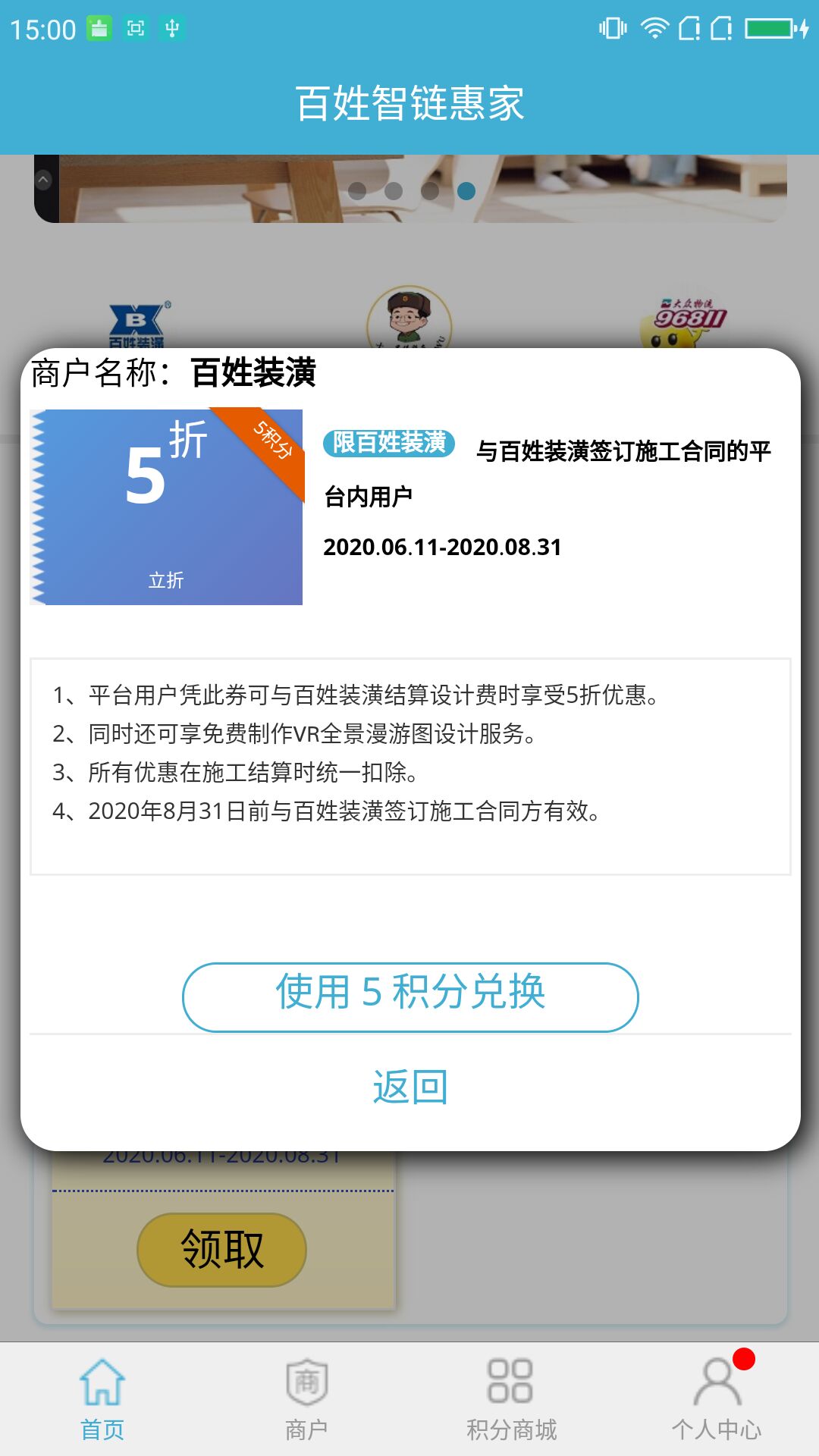Tap 返回 to close the coupon dialog
This screenshot has width=819, height=1456.
(409, 1086)
